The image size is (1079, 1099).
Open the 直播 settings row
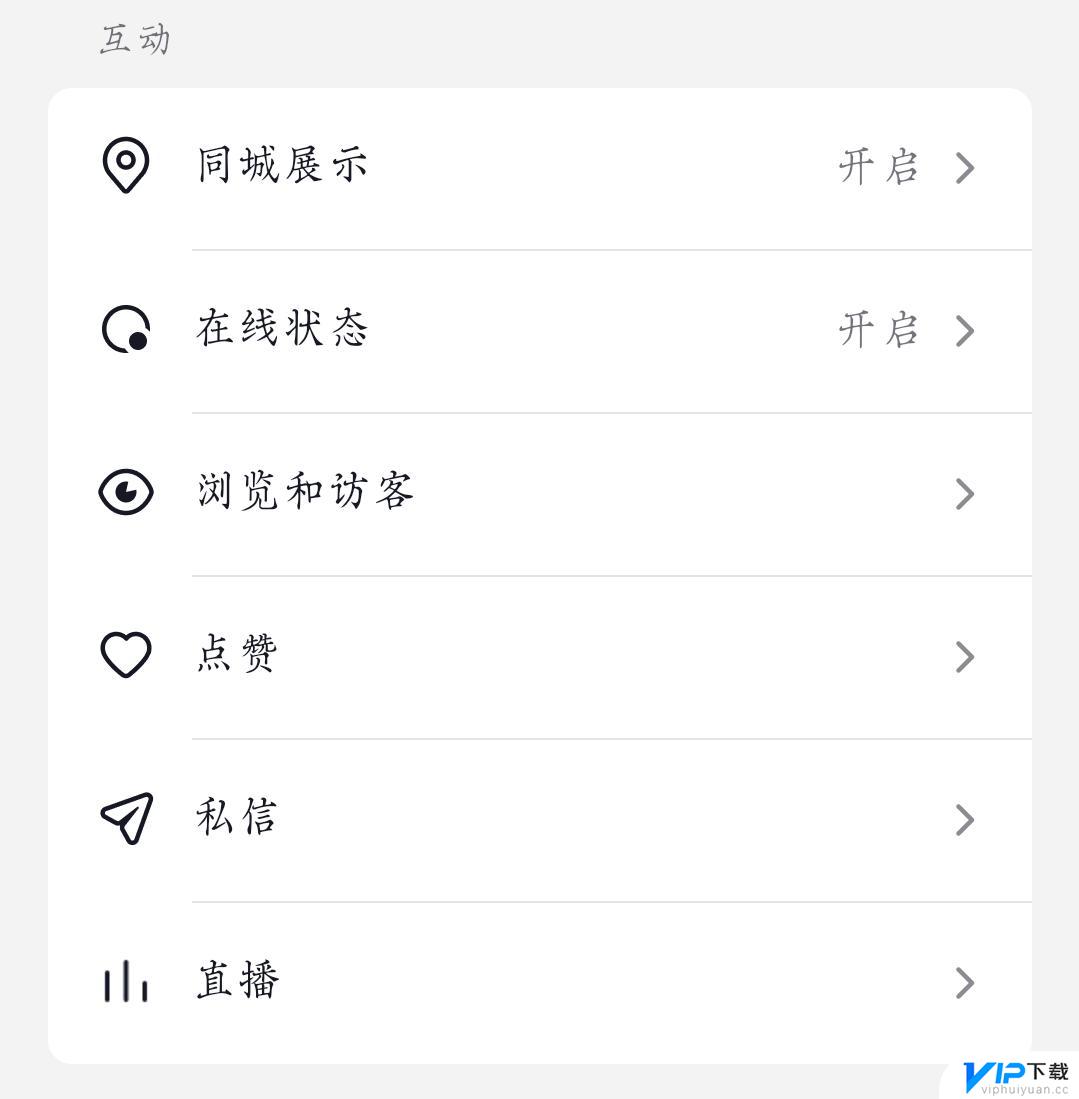[540, 982]
